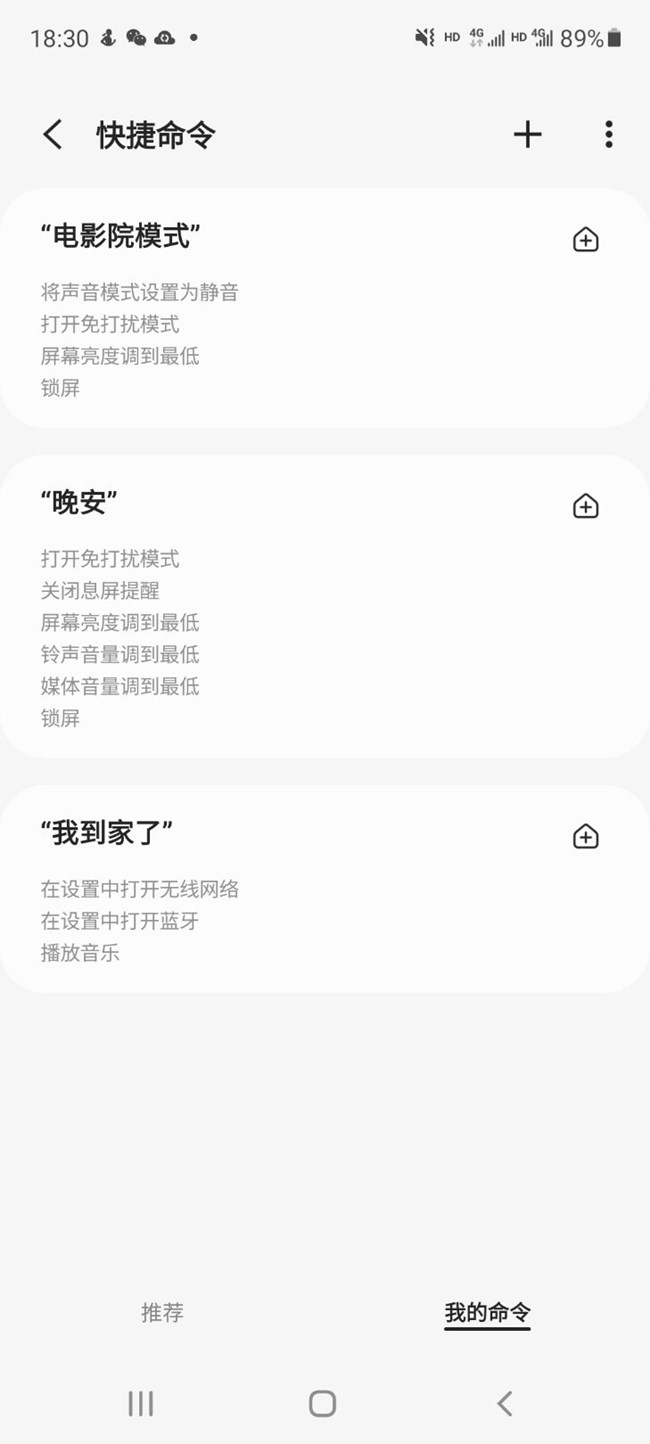Open recent apps from navigation bar

140,1404
